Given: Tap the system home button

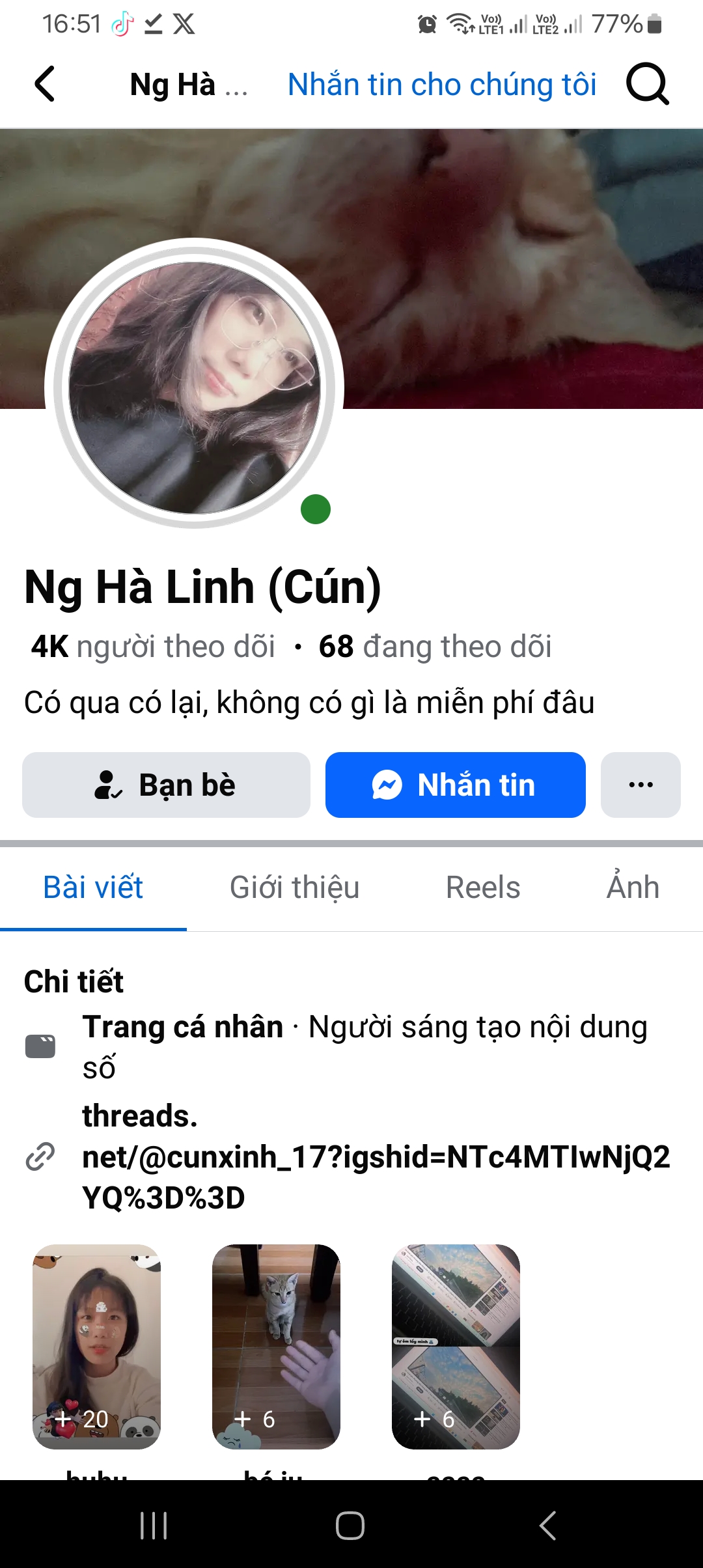Looking at the screenshot, I should pos(350,1525).
